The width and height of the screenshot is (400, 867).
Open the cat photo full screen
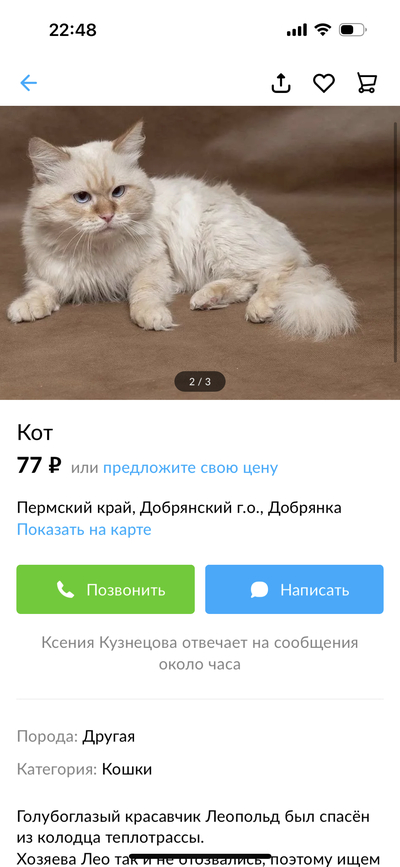coord(200,253)
